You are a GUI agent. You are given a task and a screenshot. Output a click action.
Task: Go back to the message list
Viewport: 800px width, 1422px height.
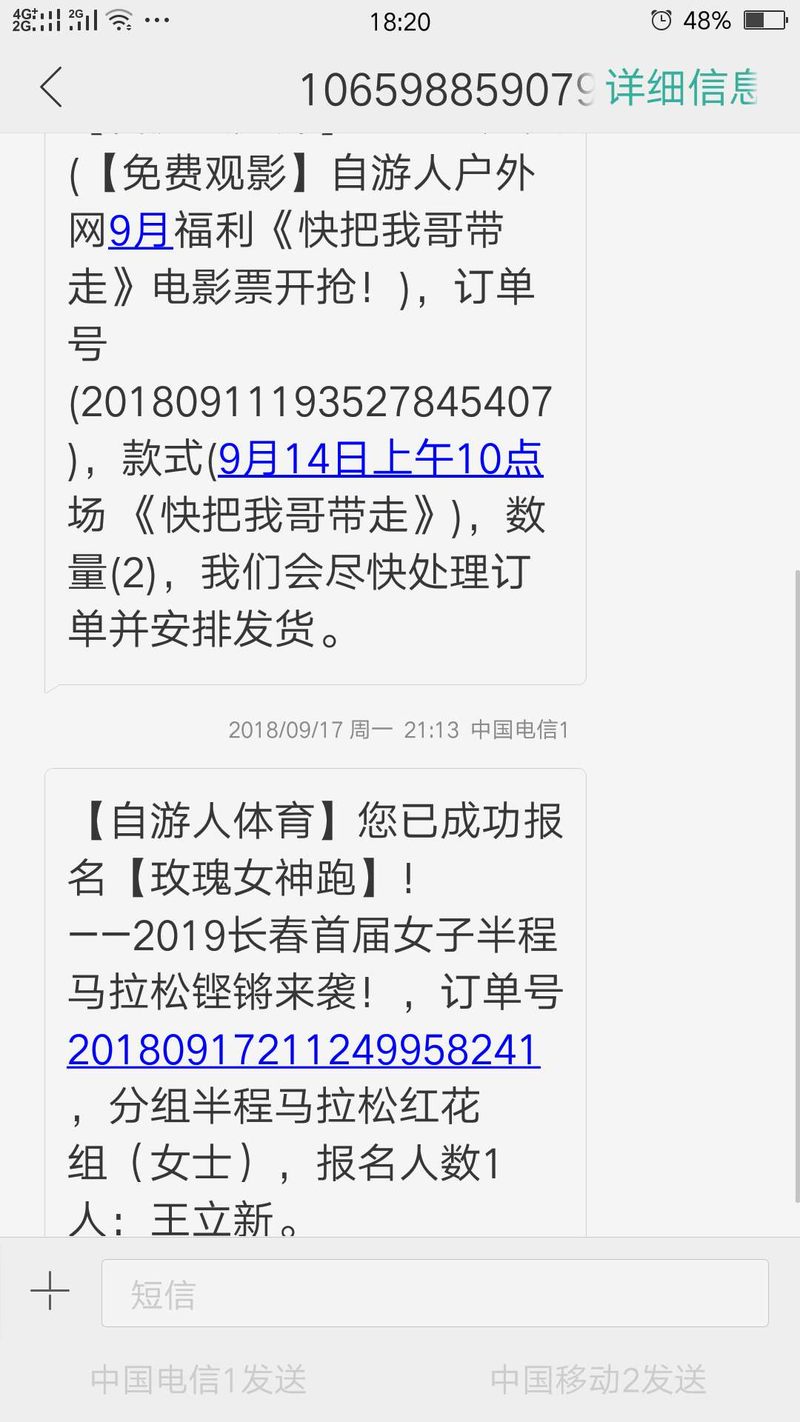point(52,88)
